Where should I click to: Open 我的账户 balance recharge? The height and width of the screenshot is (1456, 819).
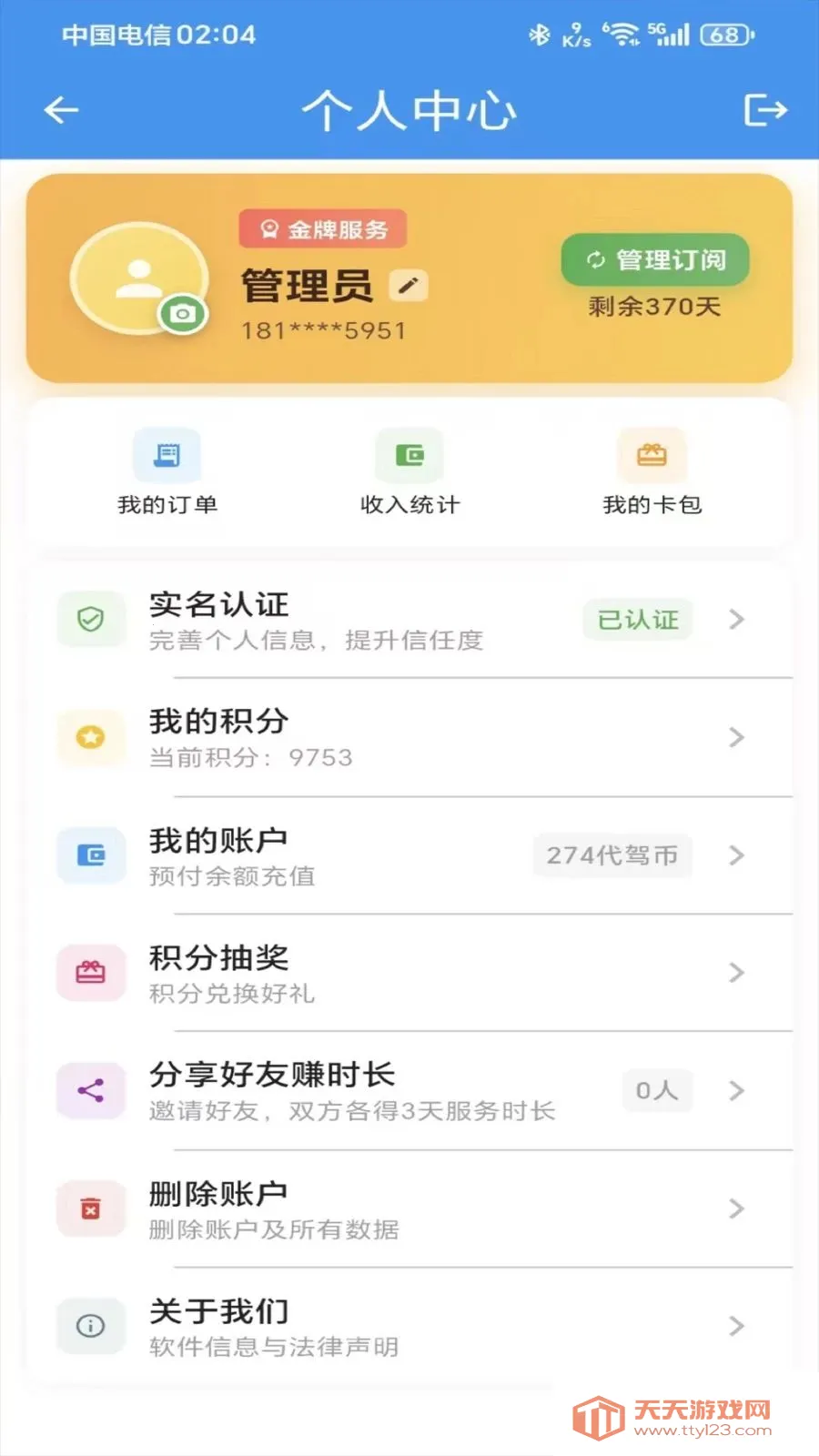[409, 855]
